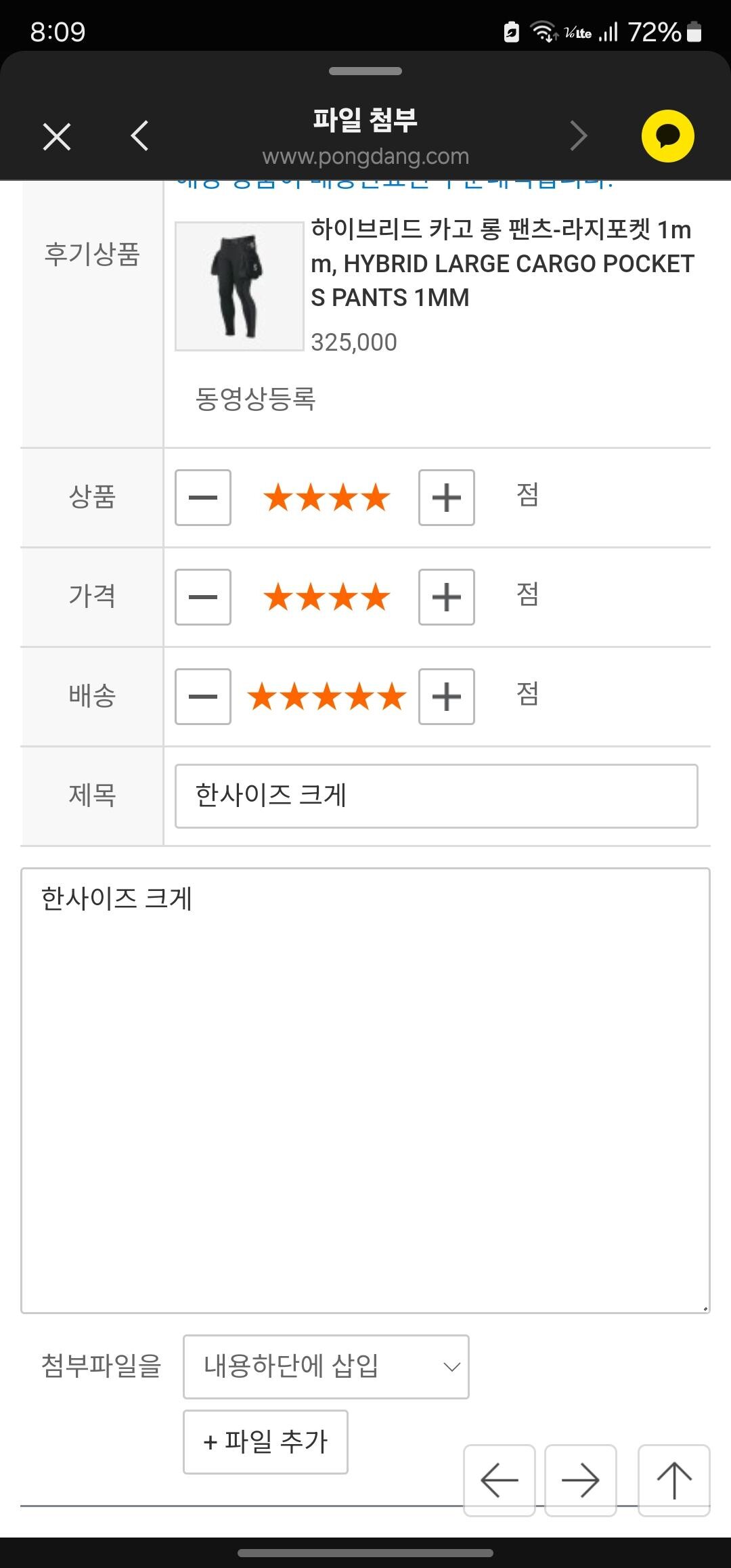Tap the floating right arrow button

click(x=581, y=1481)
